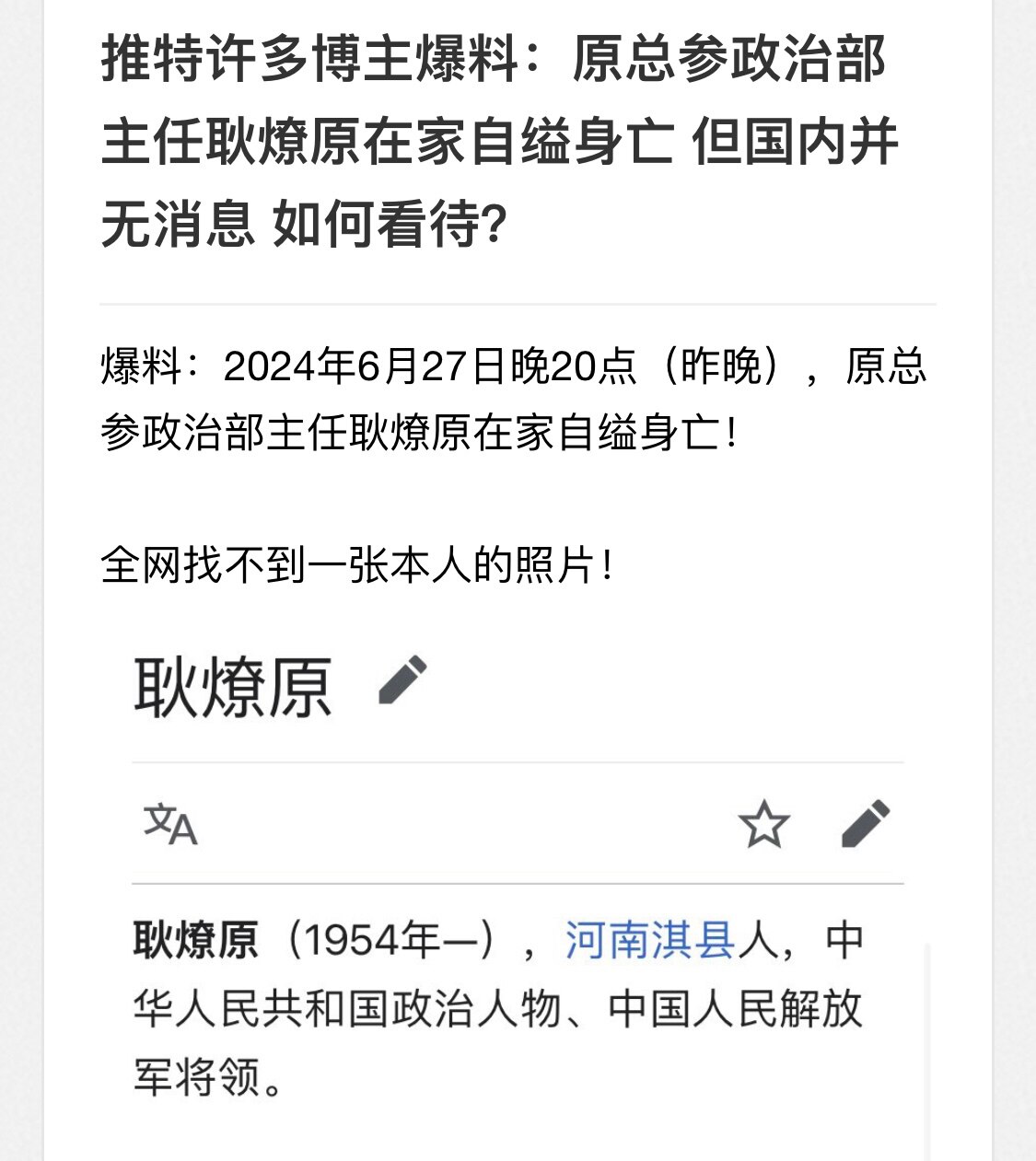Click the divider line below the 耿燎原 heading
The width and height of the screenshot is (1036, 1161).
point(516,760)
